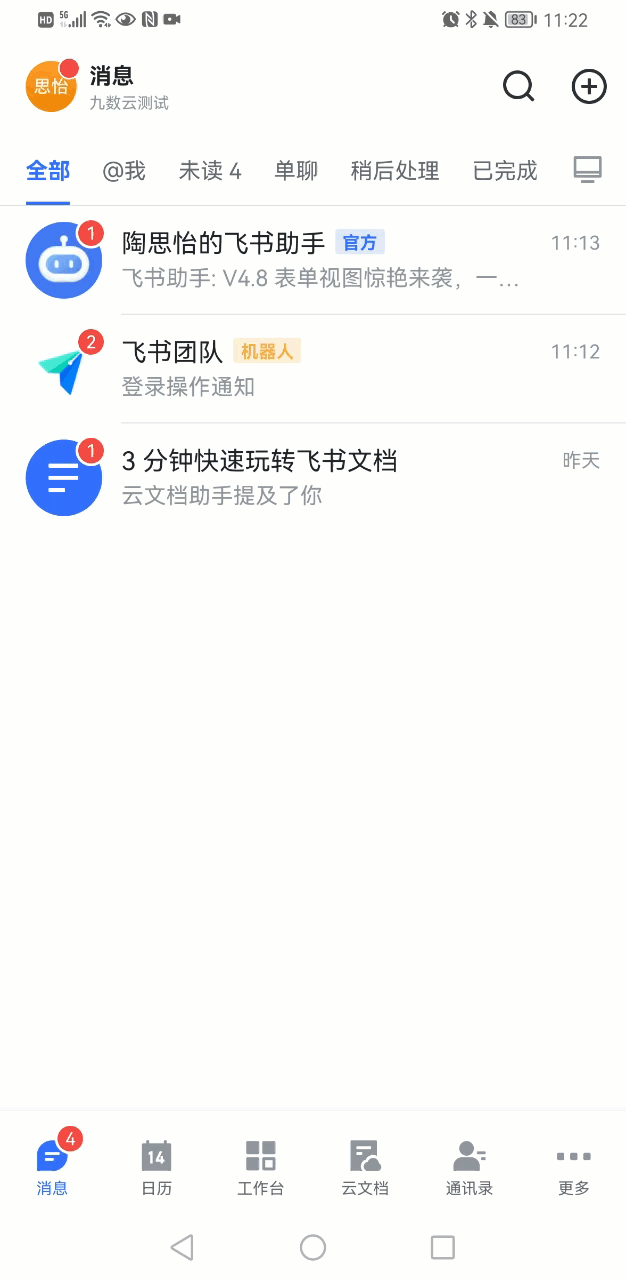The height and width of the screenshot is (1280, 626).
Task: Tap the 更多 tab
Action: [x=574, y=1168]
